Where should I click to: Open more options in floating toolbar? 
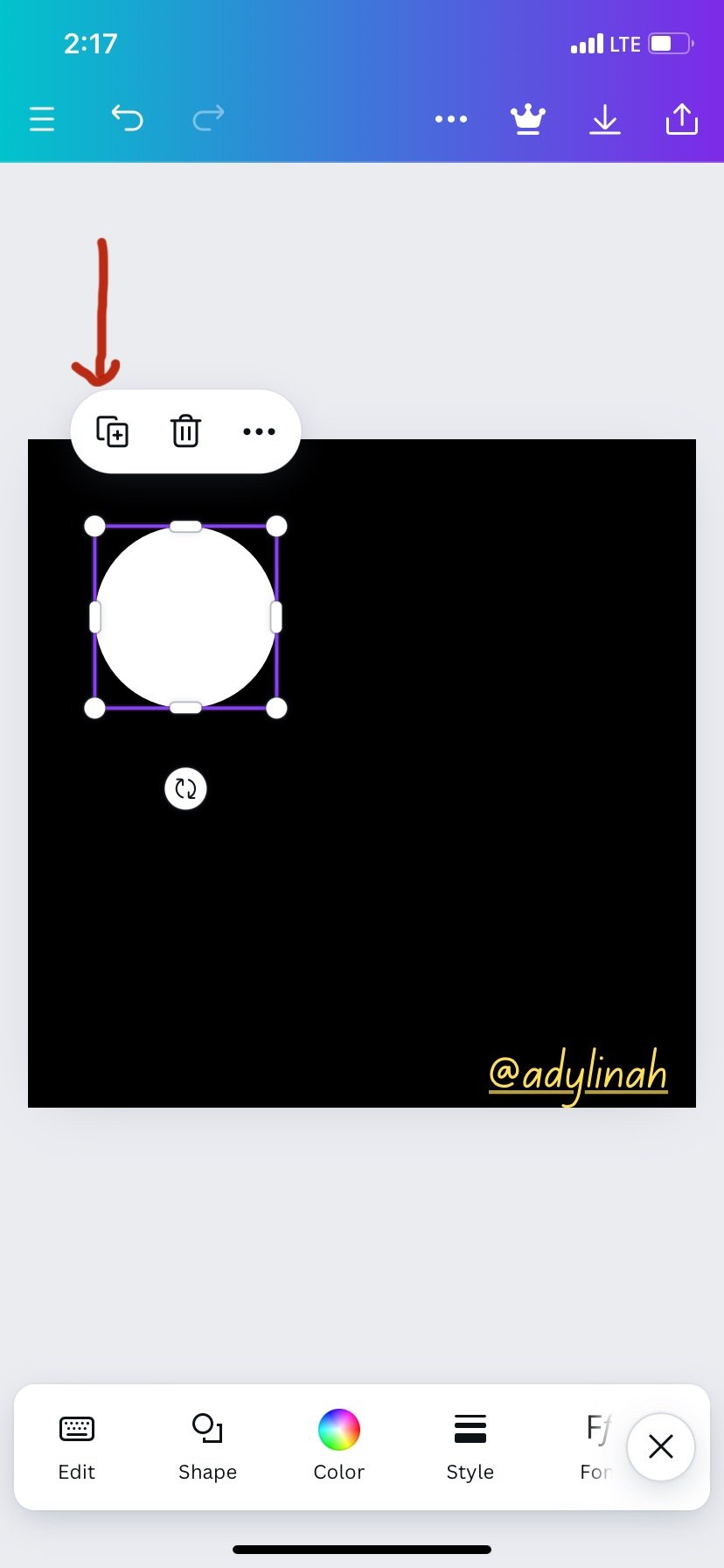259,431
